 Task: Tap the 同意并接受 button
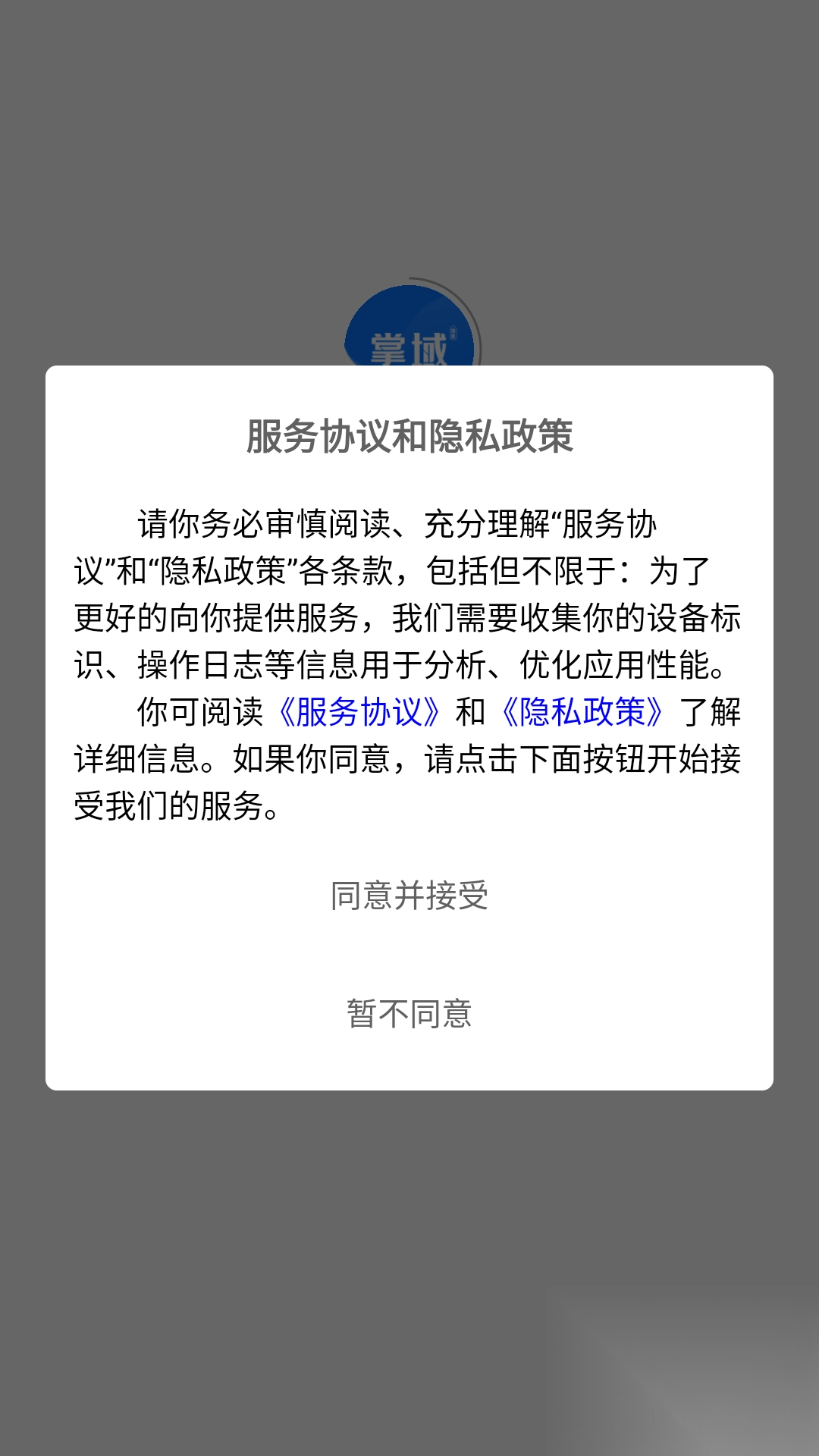coord(409,896)
